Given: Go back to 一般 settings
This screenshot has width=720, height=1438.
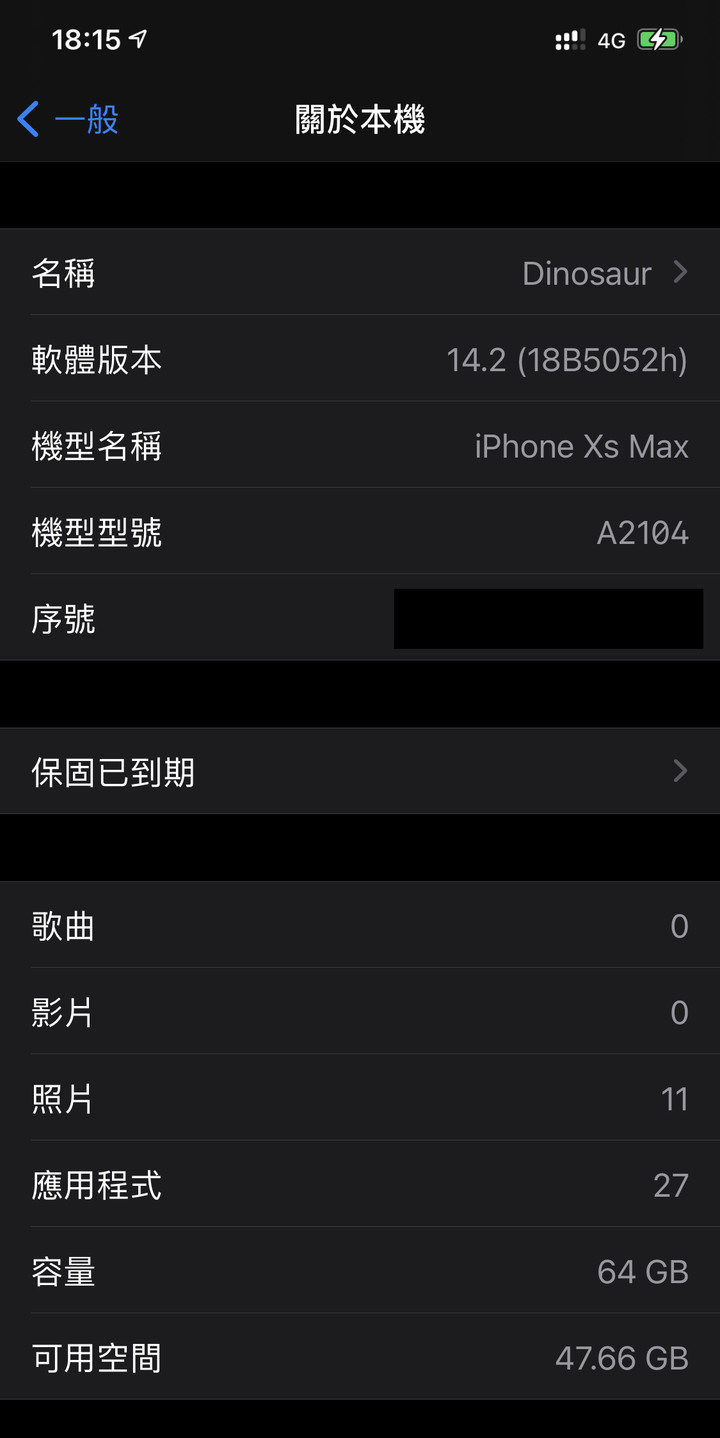Looking at the screenshot, I should pos(68,120).
